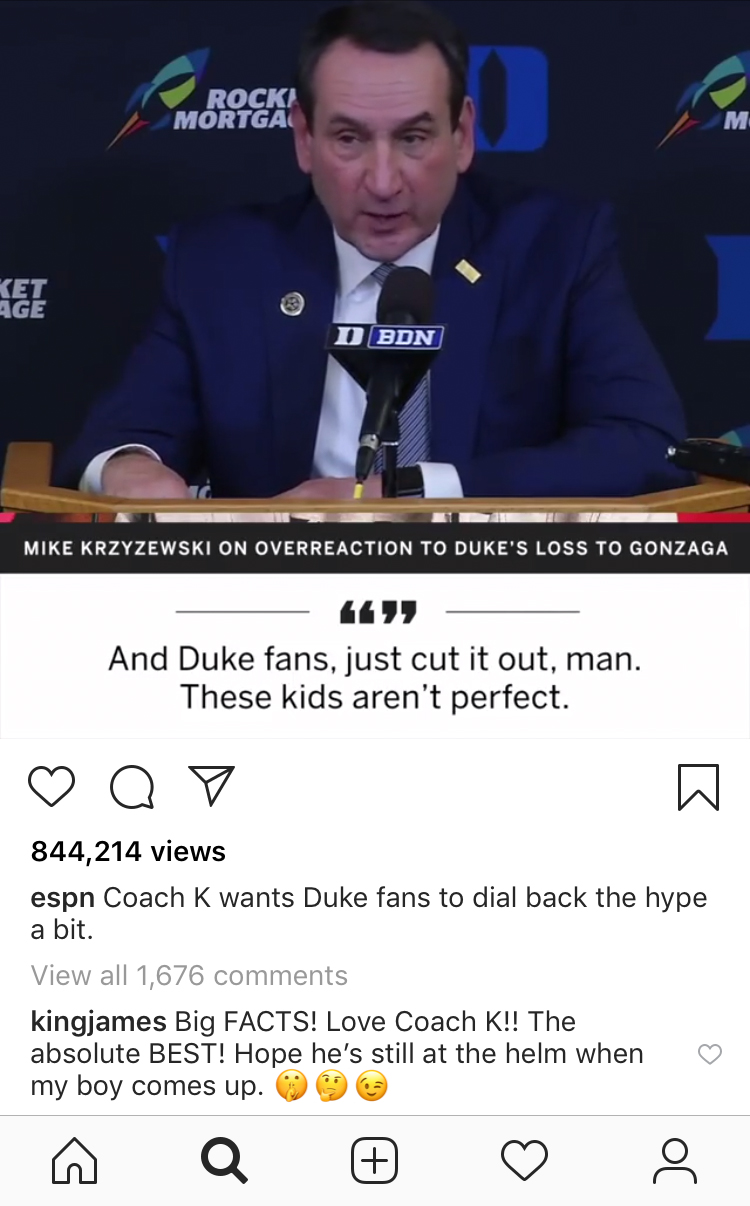Create a new post
Screen dimensions: 750x1206
[x=375, y=1161]
